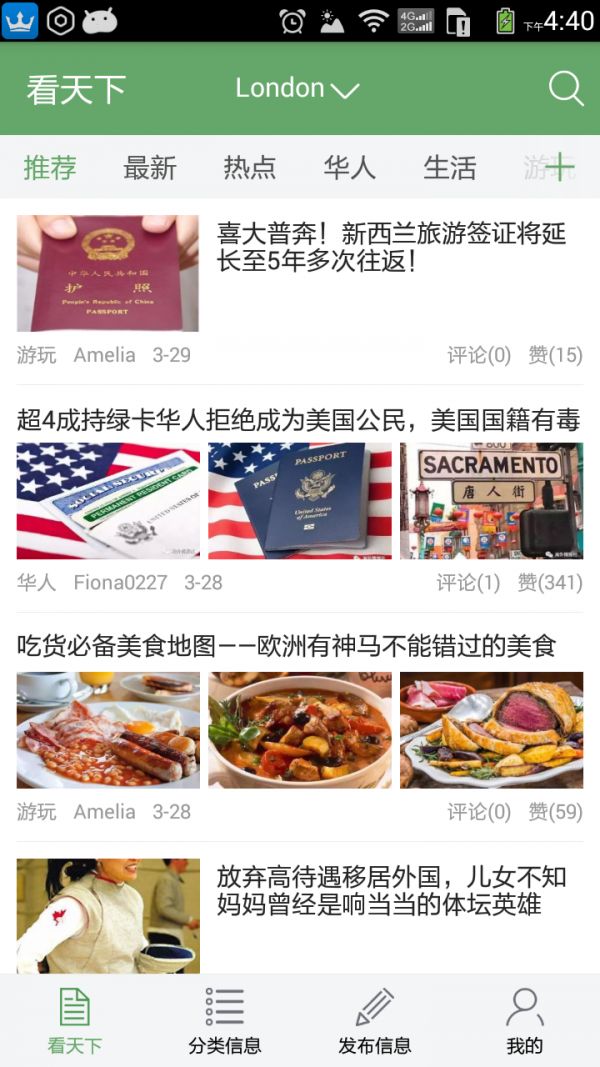Open the search magnifier icon
The image size is (600, 1067).
pos(565,89)
